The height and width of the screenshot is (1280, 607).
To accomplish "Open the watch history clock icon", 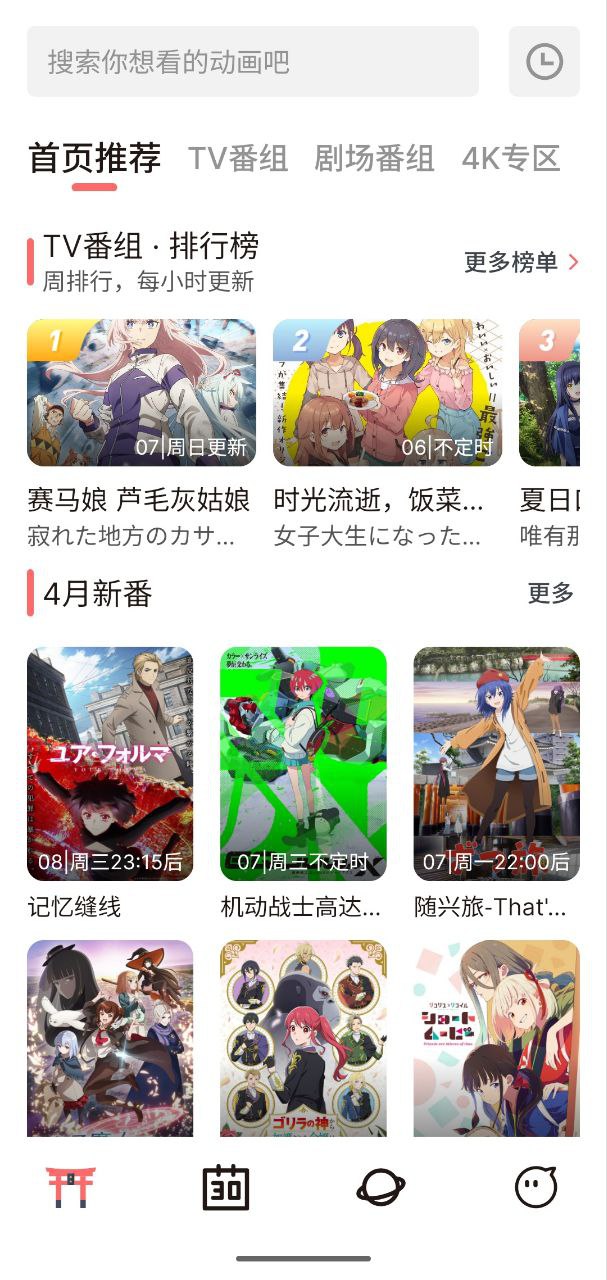I will [544, 62].
